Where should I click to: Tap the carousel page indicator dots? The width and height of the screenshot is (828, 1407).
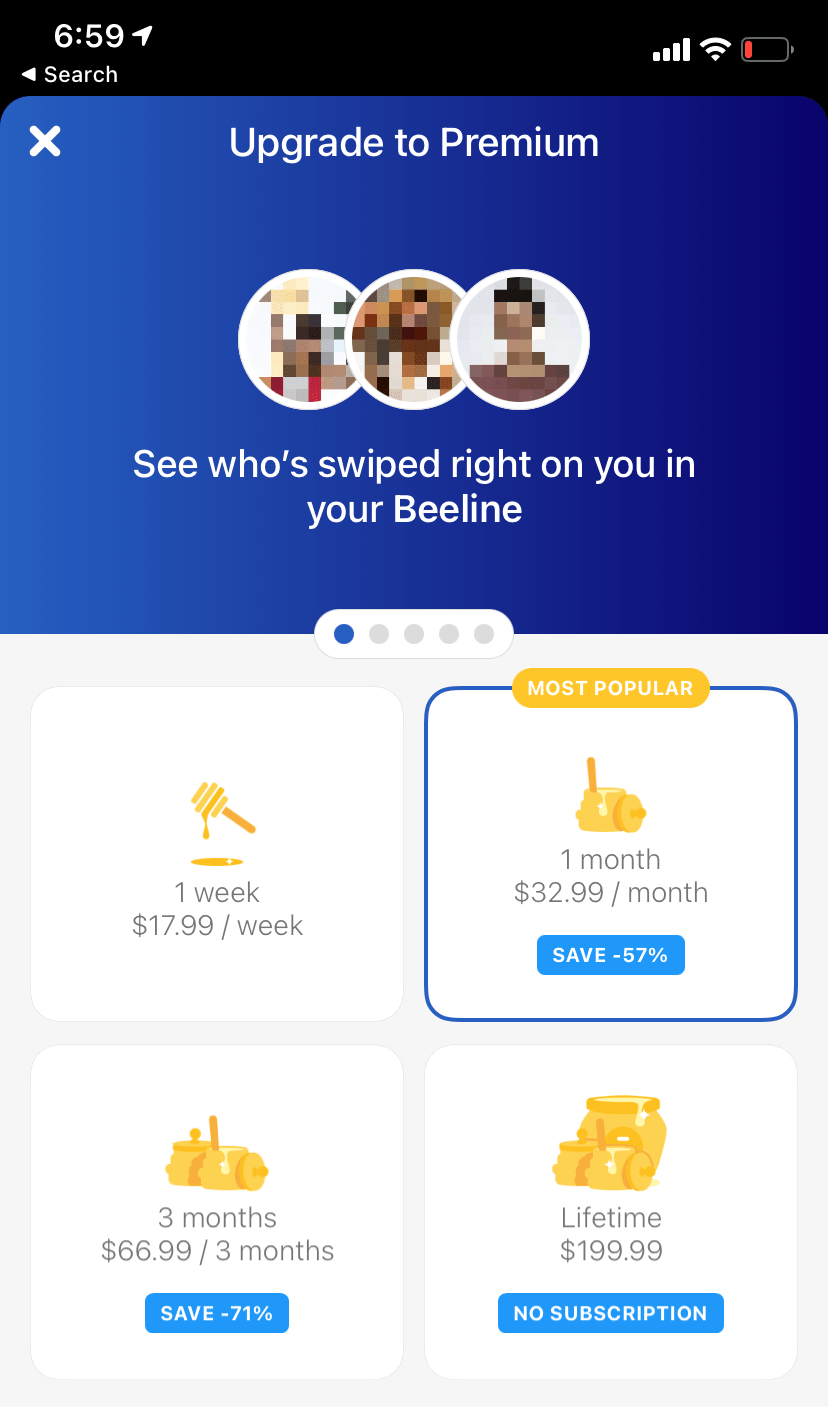[x=413, y=634]
